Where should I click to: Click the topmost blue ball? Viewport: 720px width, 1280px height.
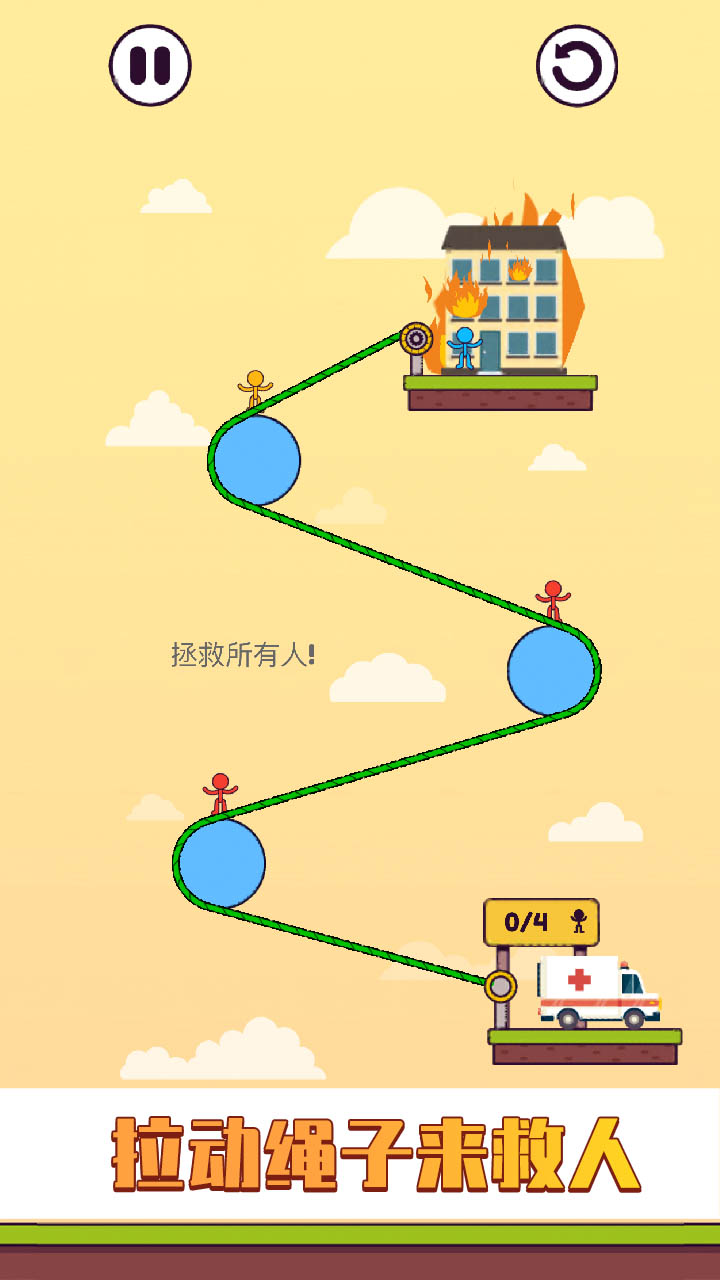point(255,462)
